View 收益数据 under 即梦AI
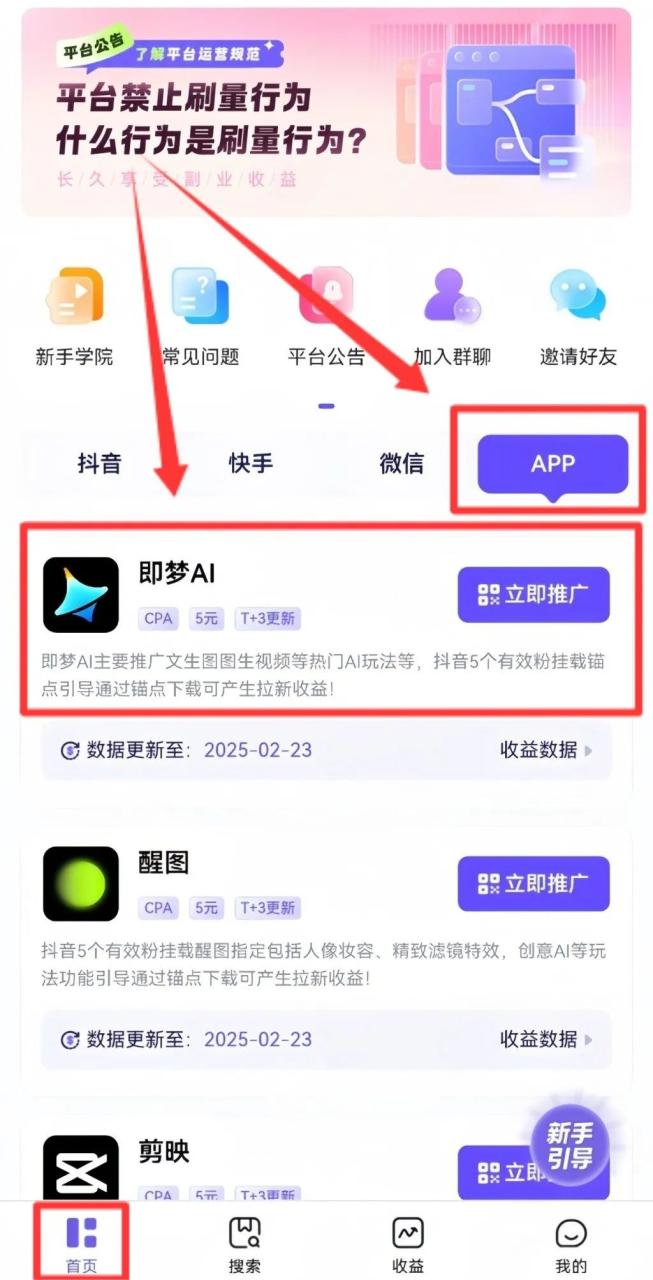This screenshot has height=1280, width=653. (546, 750)
